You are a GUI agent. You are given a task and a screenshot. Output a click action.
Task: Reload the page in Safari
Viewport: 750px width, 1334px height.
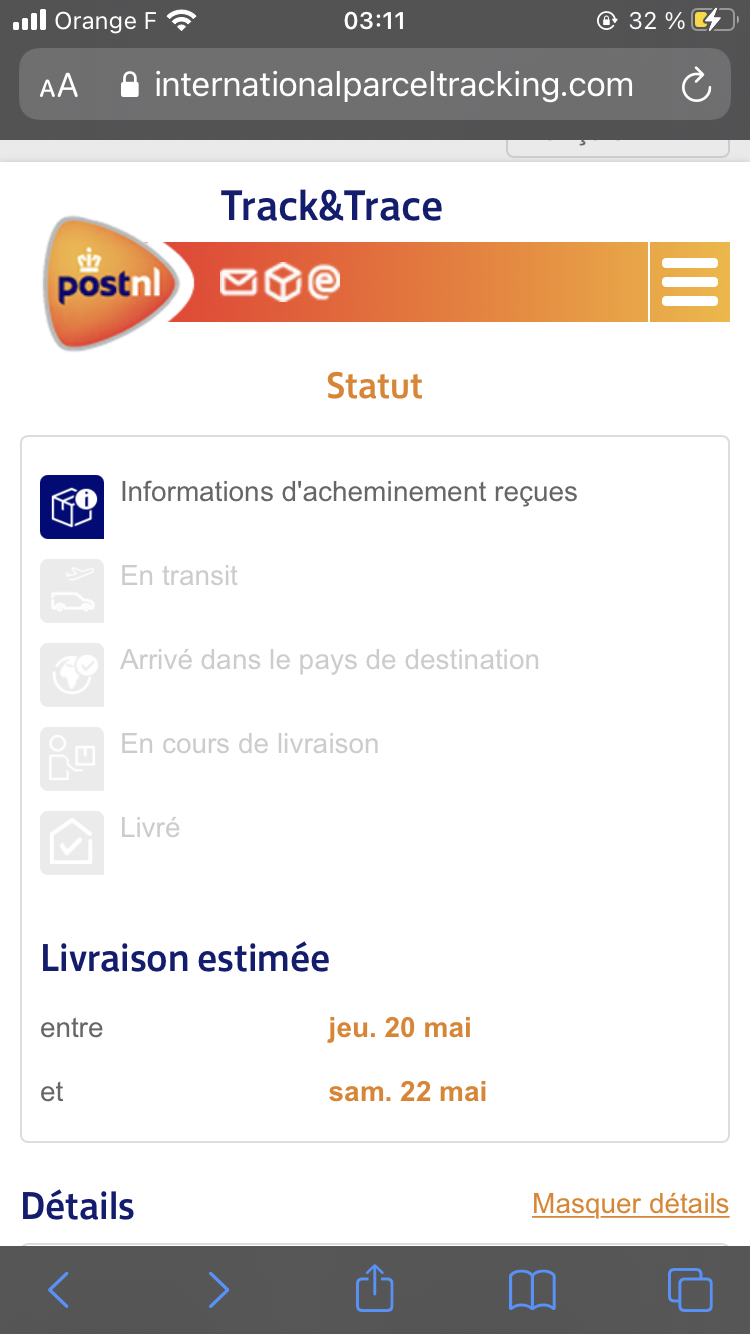point(695,86)
